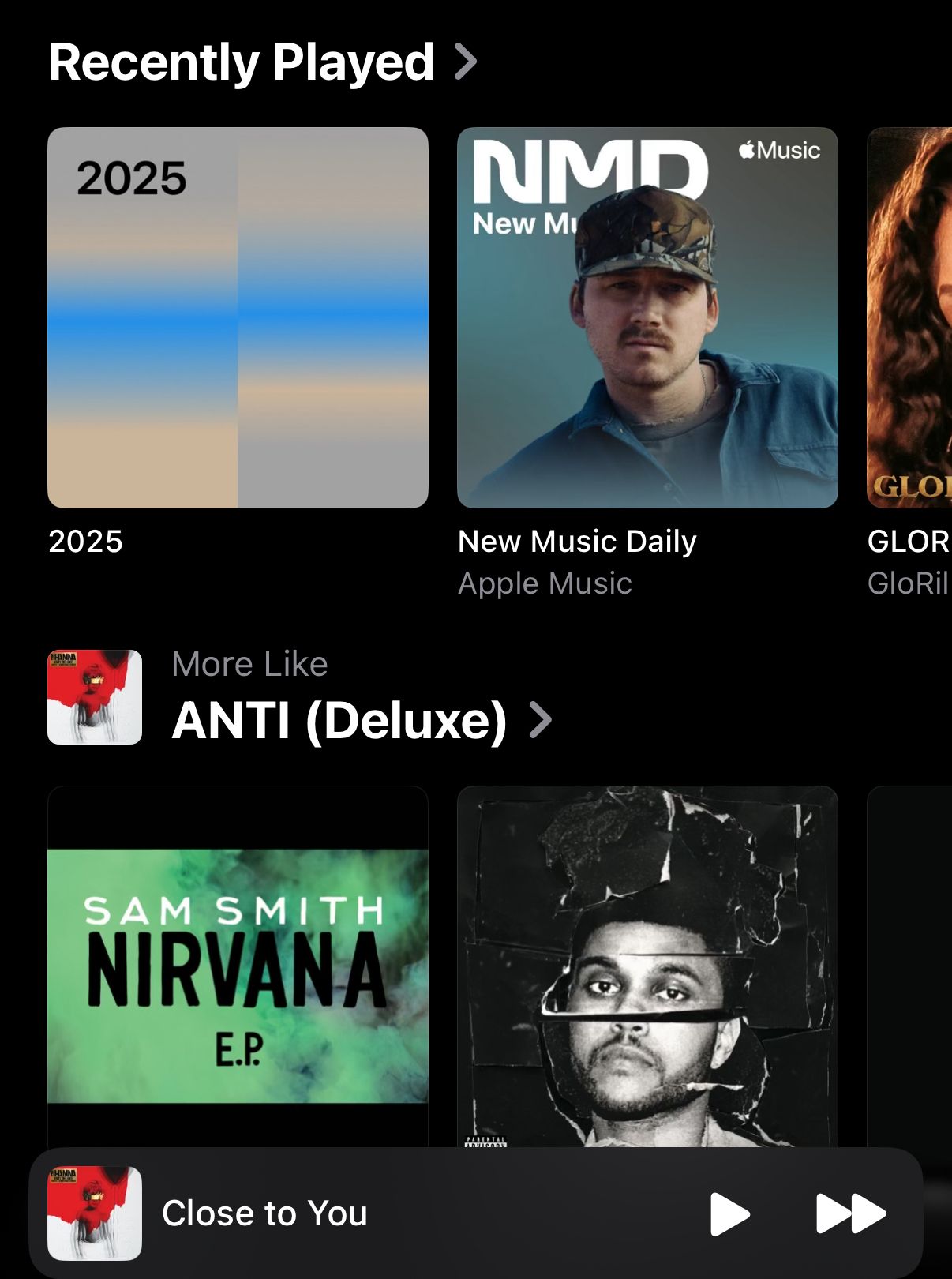952x1279 pixels.
Task: Open the New Music Daily playlist
Action: (647, 317)
